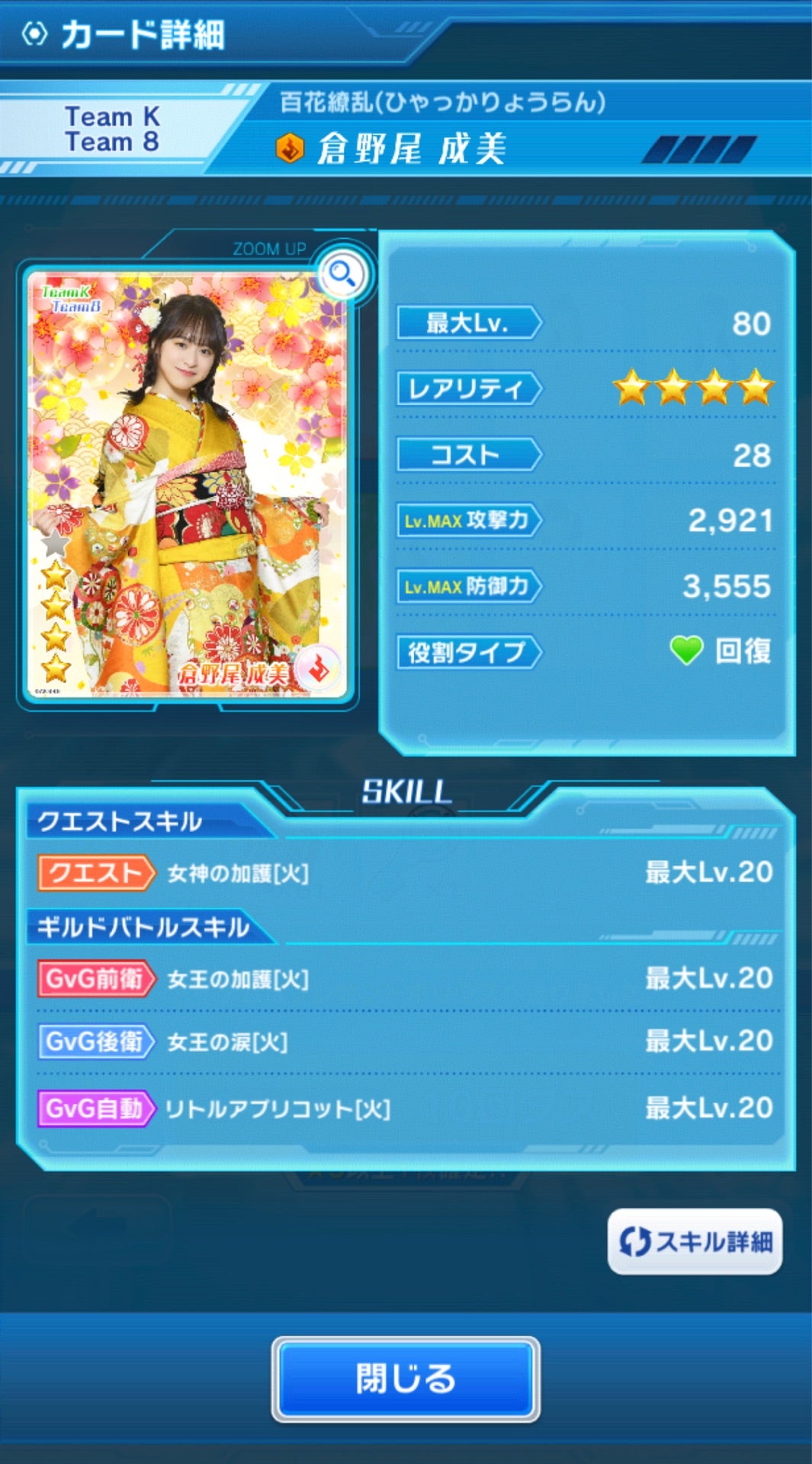
Task: Close the card details with 閉じる
Action: coord(406,1379)
